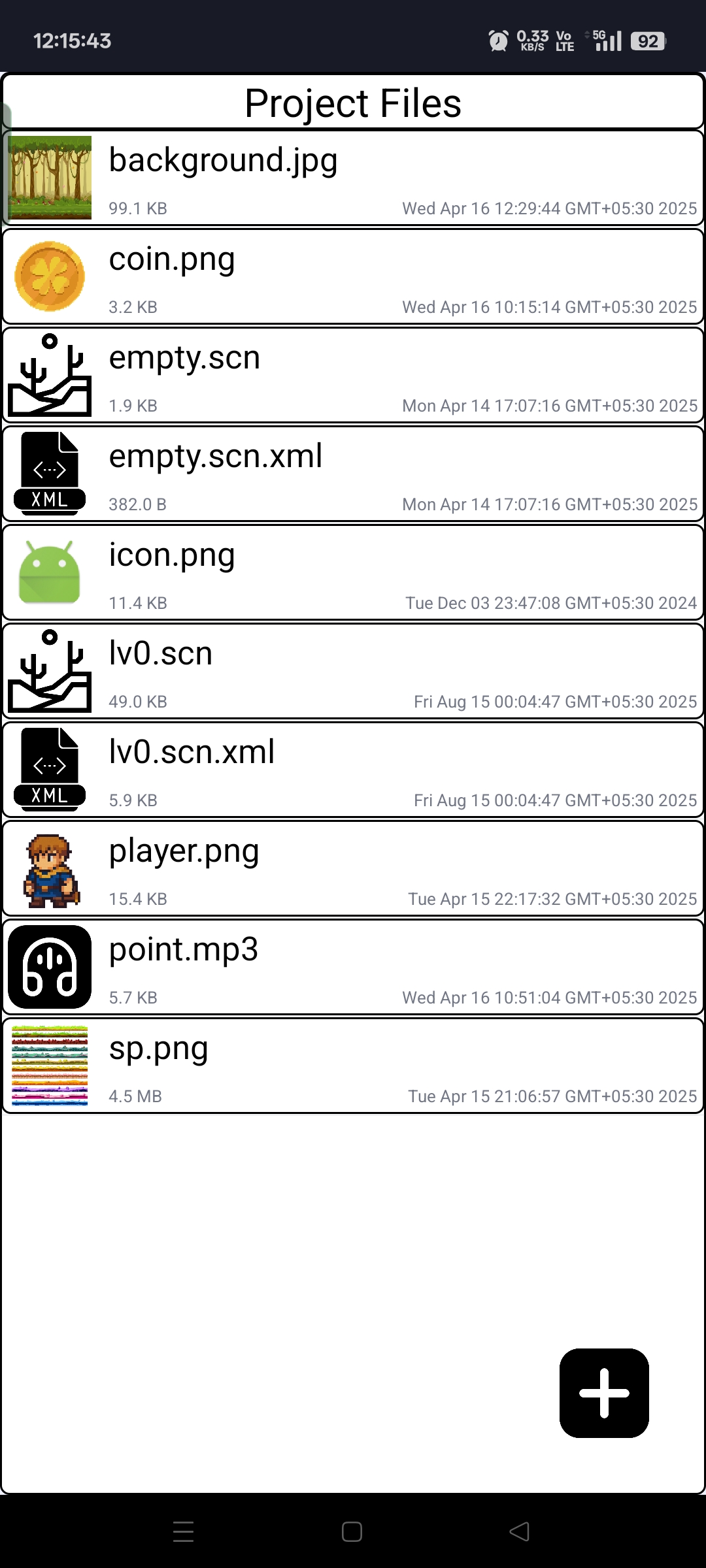706x1568 pixels.
Task: Tap the home button in navigation bar
Action: (x=352, y=1532)
